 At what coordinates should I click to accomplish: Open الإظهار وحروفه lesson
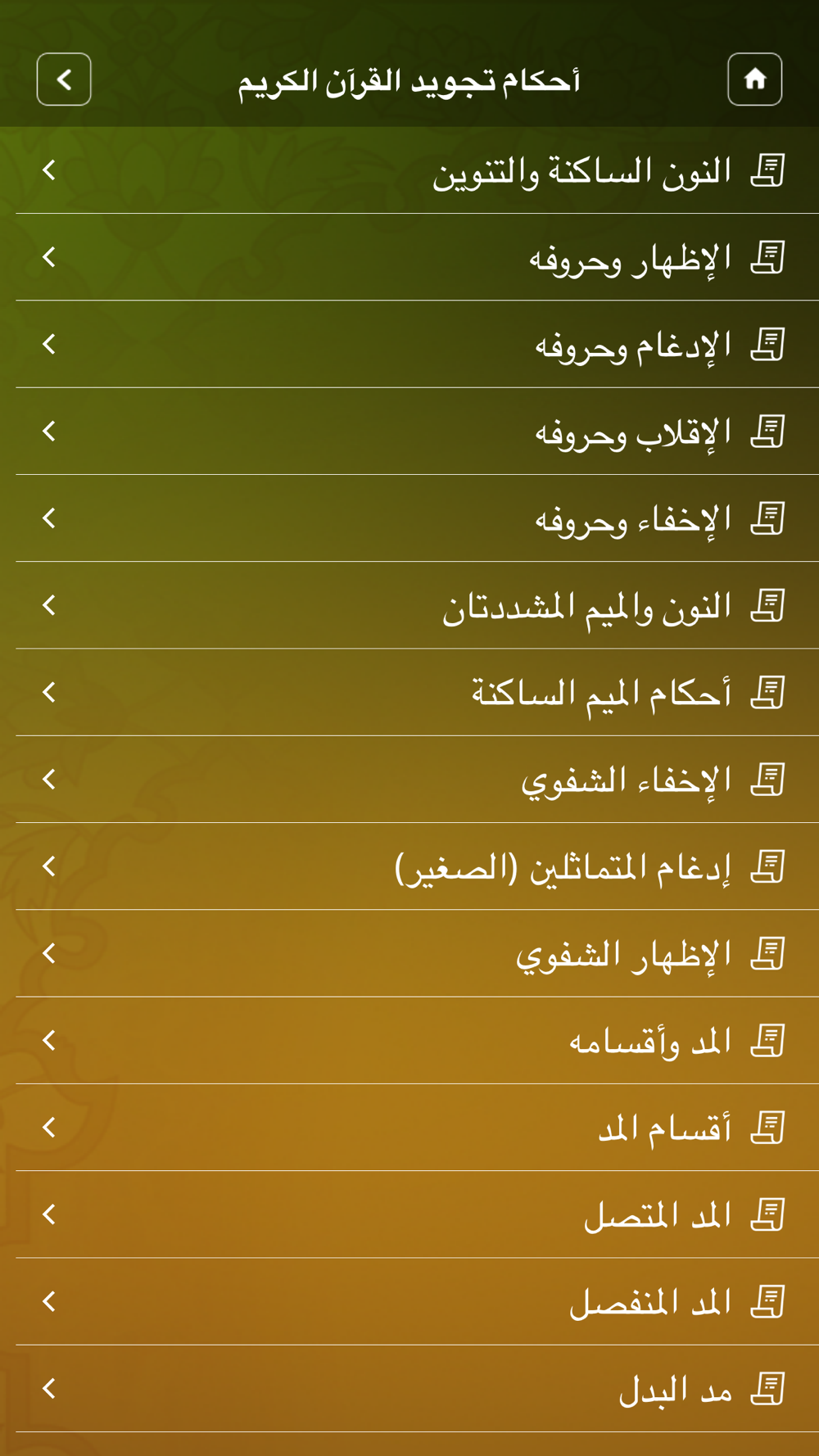(x=409, y=257)
